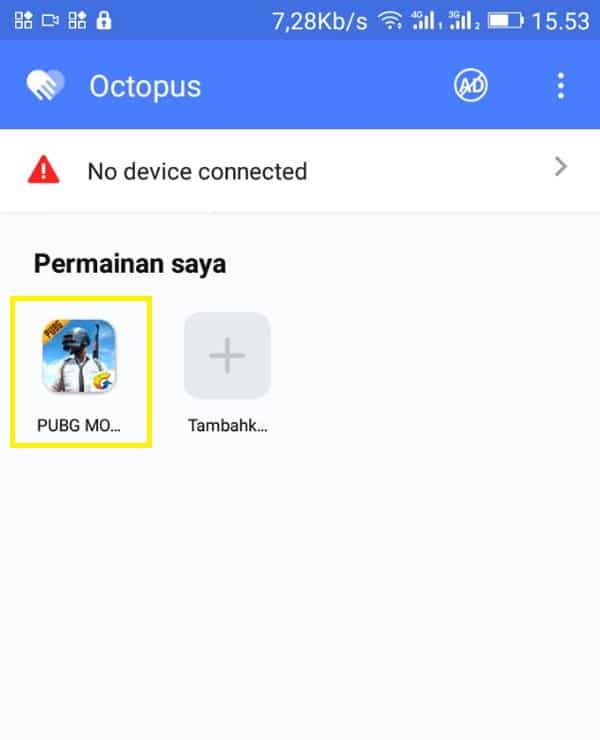Tap the remove-ads icon in app bar

(471, 86)
